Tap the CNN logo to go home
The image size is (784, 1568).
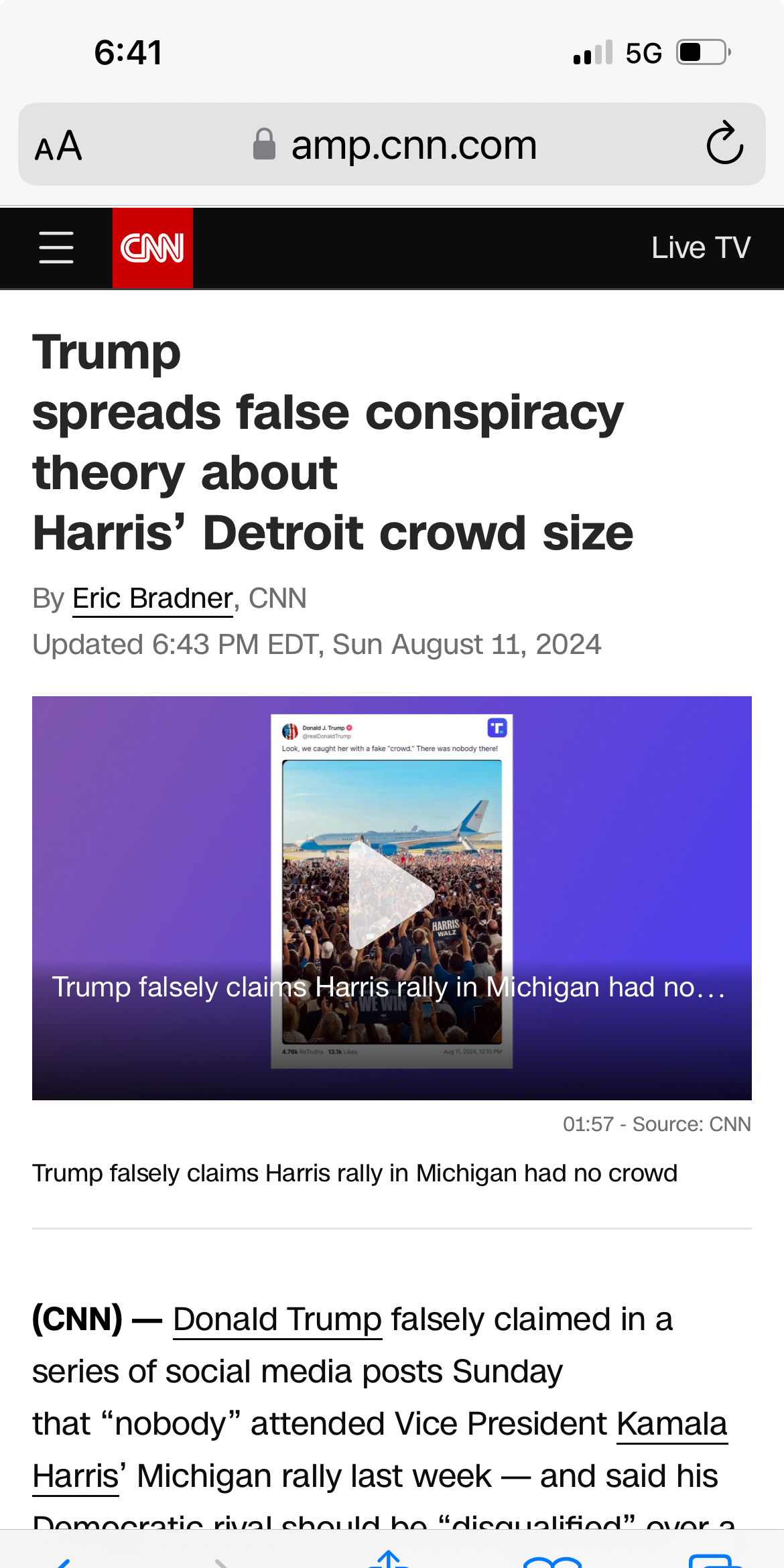pyautogui.click(x=153, y=248)
